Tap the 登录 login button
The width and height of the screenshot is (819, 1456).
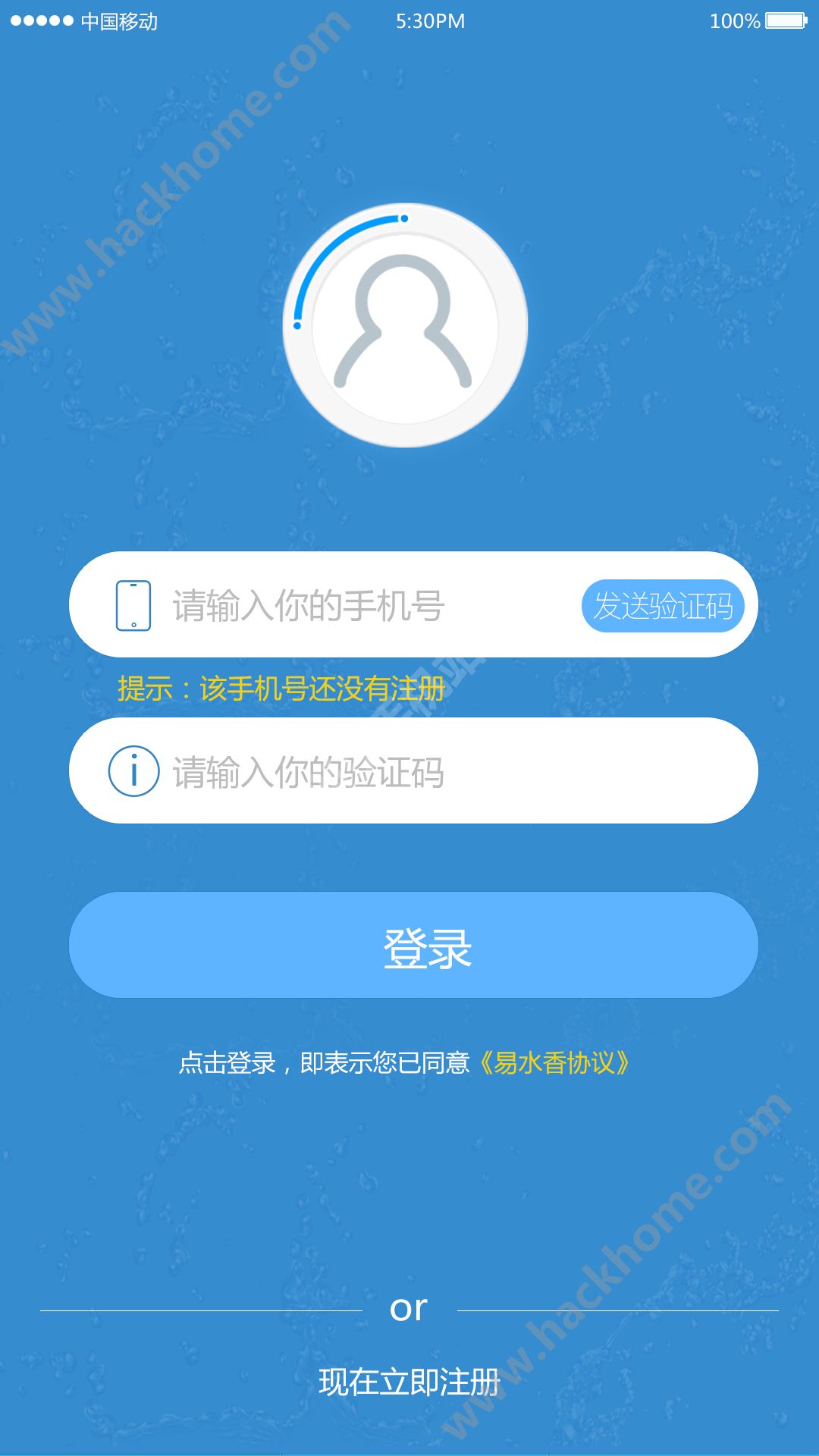pos(413,945)
